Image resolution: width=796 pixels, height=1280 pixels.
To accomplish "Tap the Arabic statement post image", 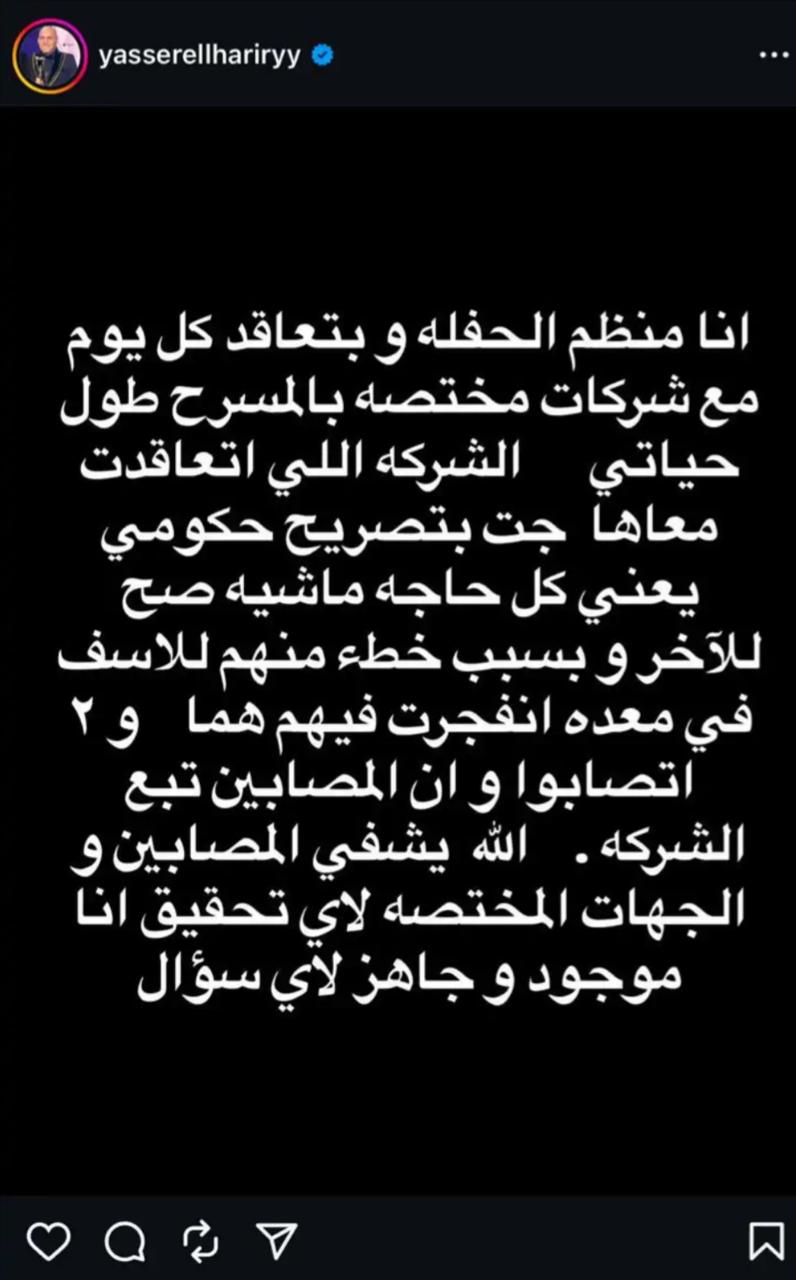I will click(x=398, y=650).
